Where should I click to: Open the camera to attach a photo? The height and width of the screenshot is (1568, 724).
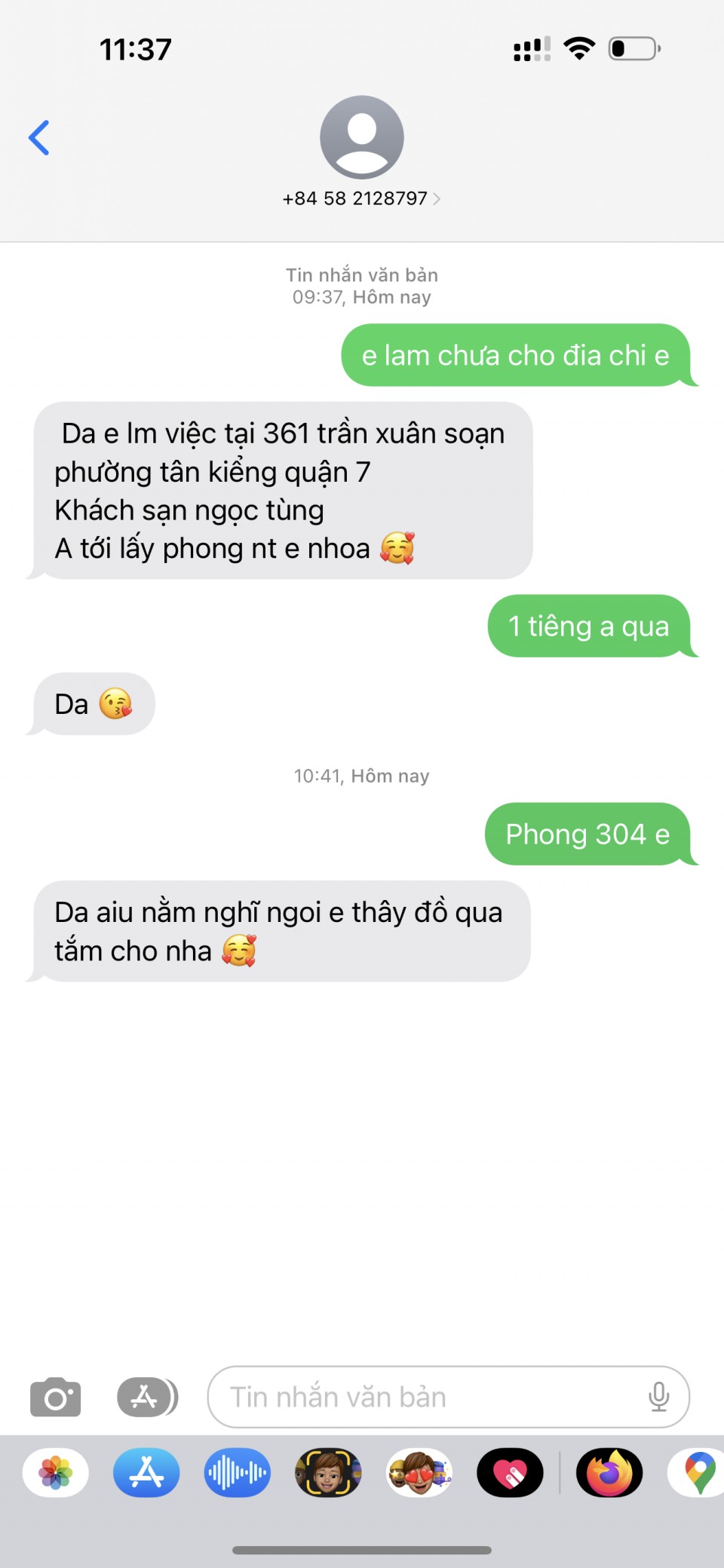click(x=56, y=1398)
